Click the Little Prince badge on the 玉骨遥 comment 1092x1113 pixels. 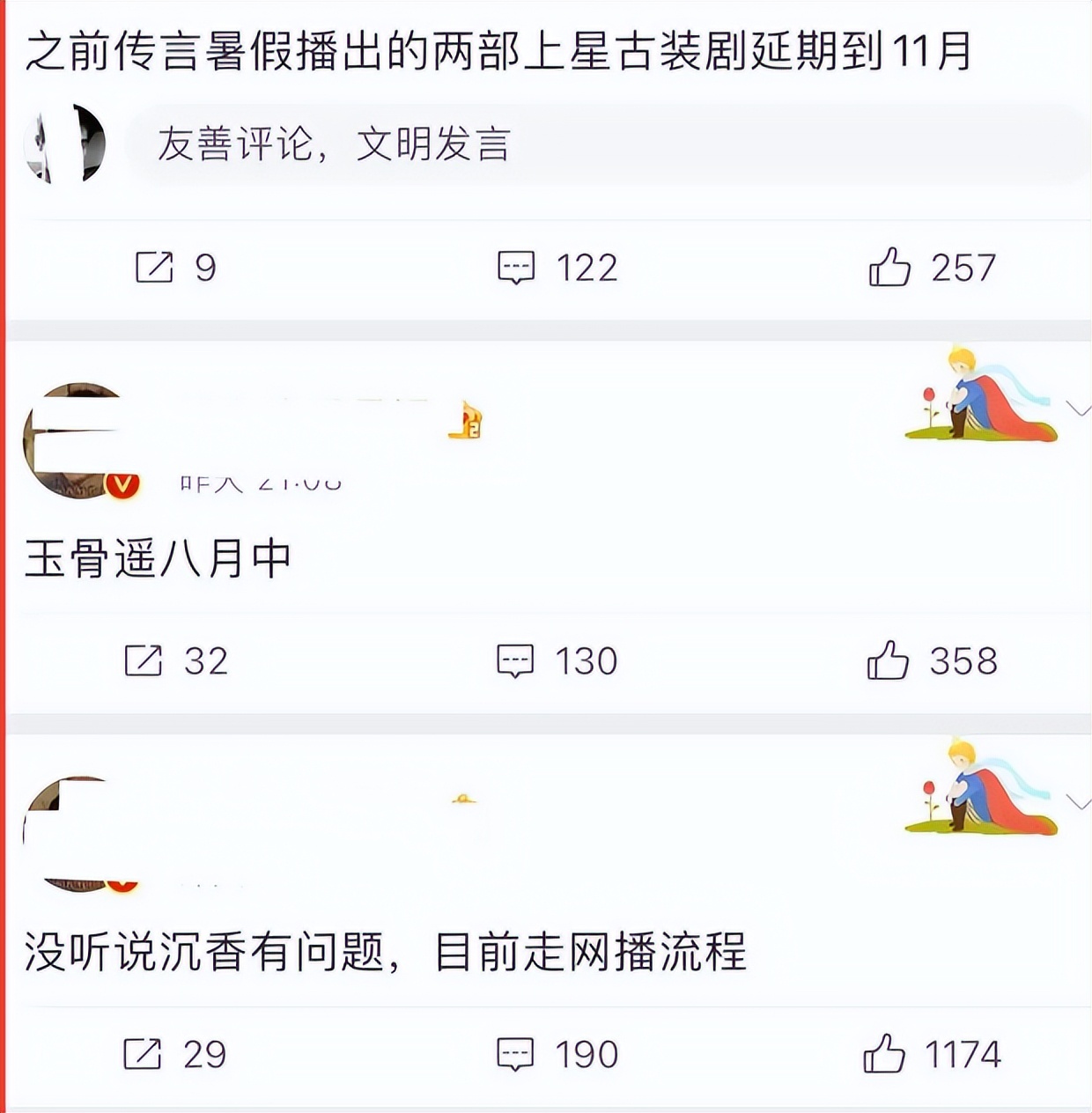point(980,390)
